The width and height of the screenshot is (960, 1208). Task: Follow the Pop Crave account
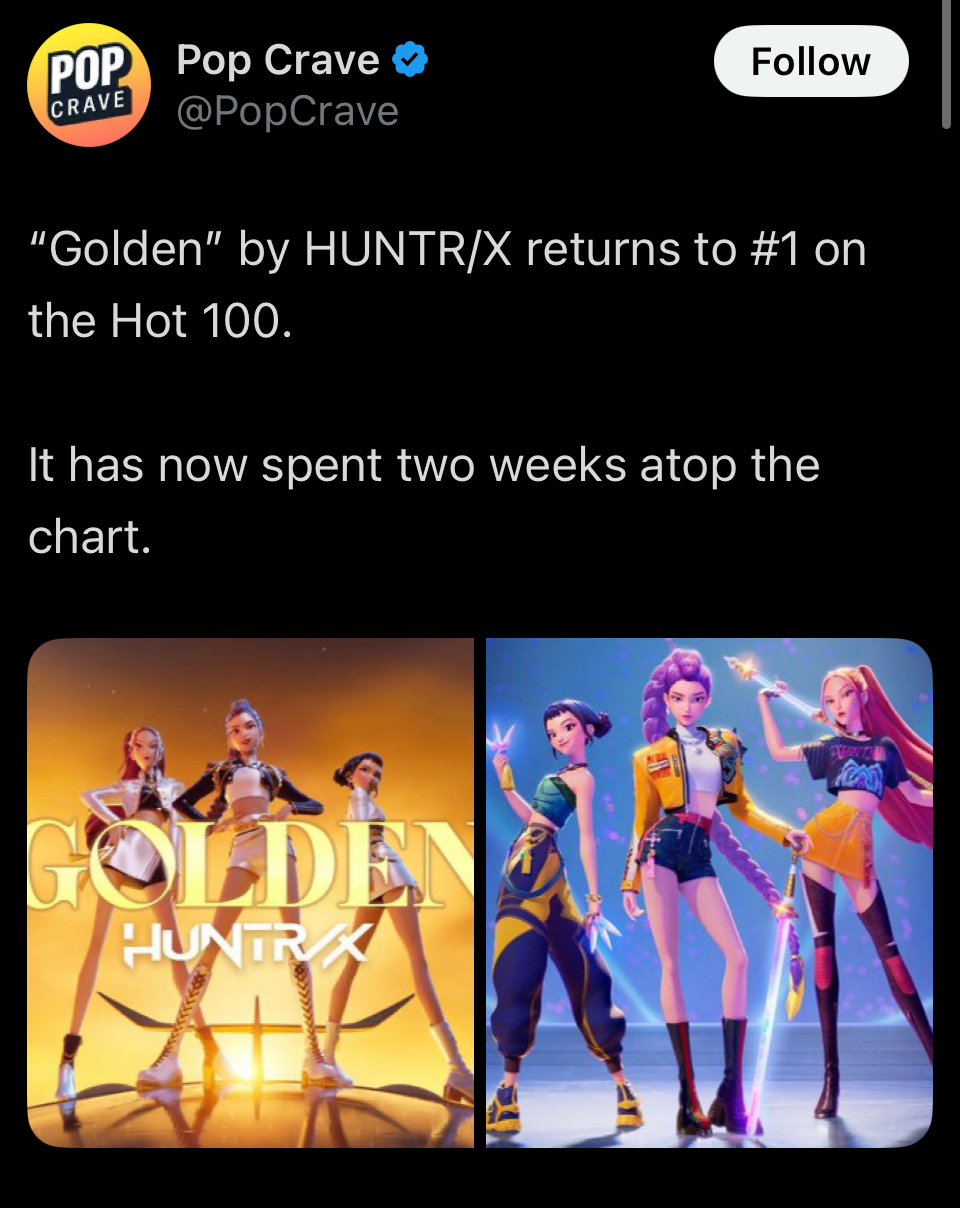[810, 62]
